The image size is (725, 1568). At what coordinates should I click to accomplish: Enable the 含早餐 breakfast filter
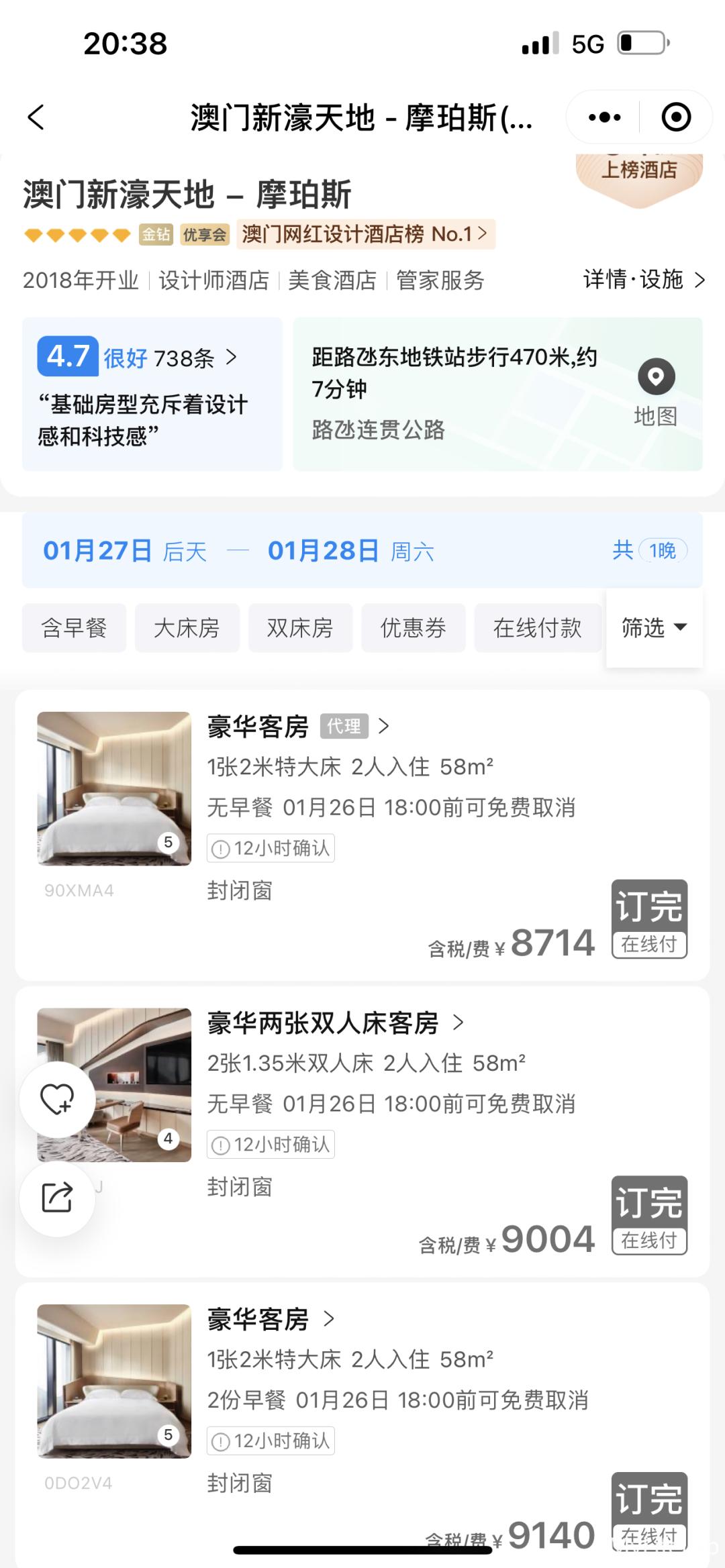[x=73, y=627]
